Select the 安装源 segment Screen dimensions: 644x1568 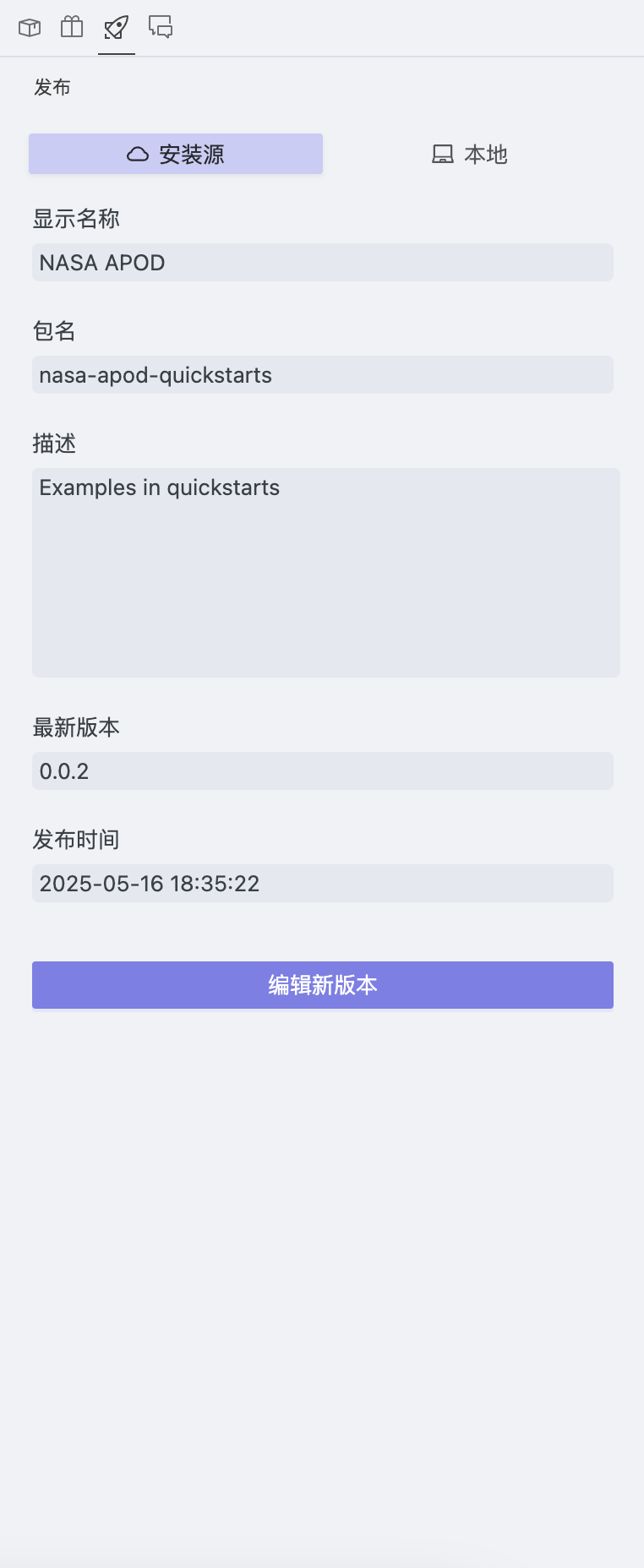(x=176, y=154)
